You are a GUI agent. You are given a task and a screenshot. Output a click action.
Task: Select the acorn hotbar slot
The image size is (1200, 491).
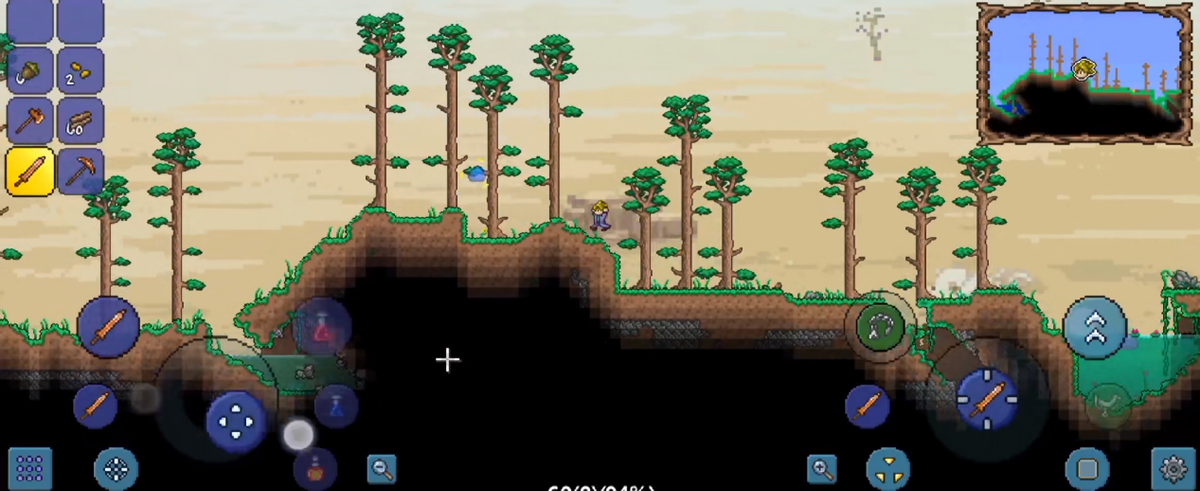29,70
